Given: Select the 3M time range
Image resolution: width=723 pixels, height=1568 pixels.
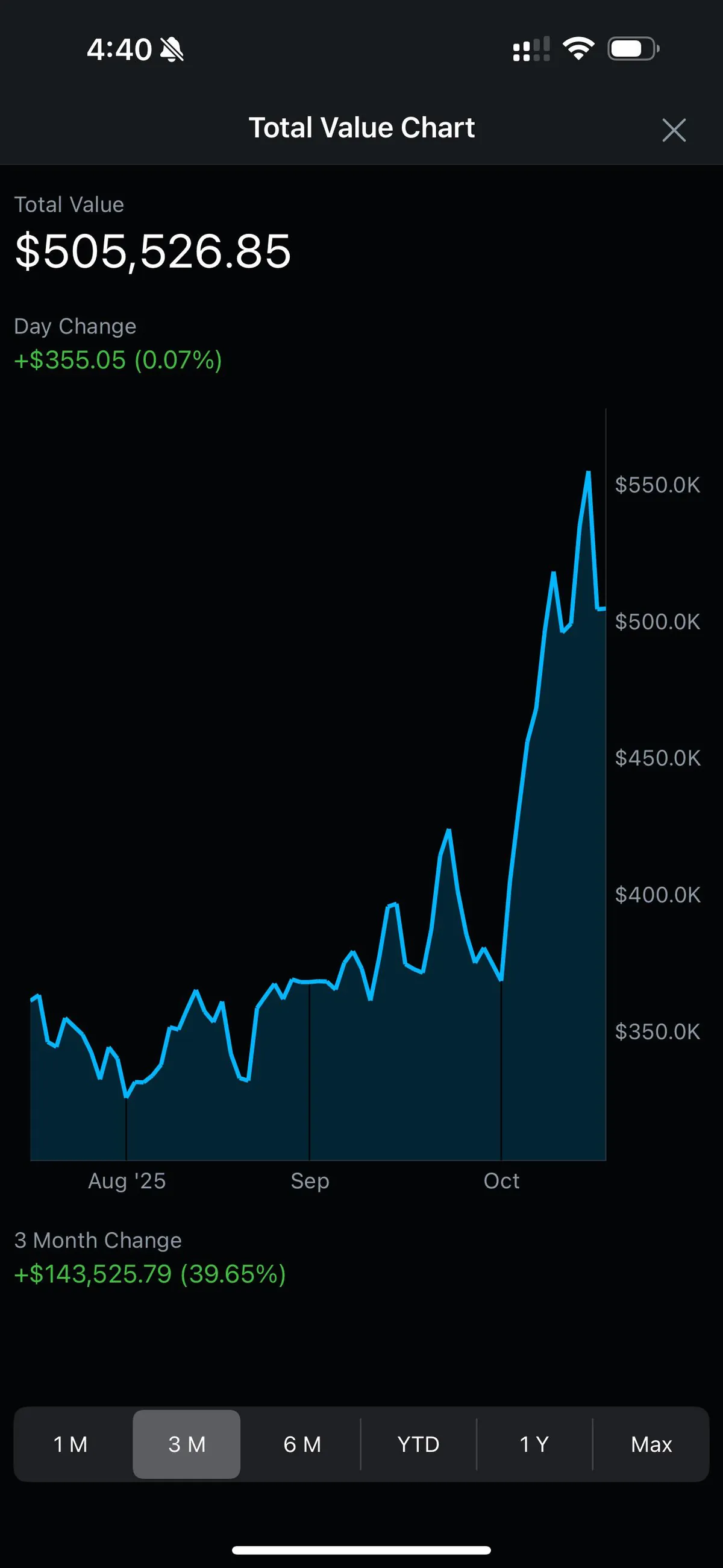Looking at the screenshot, I should (x=186, y=1444).
